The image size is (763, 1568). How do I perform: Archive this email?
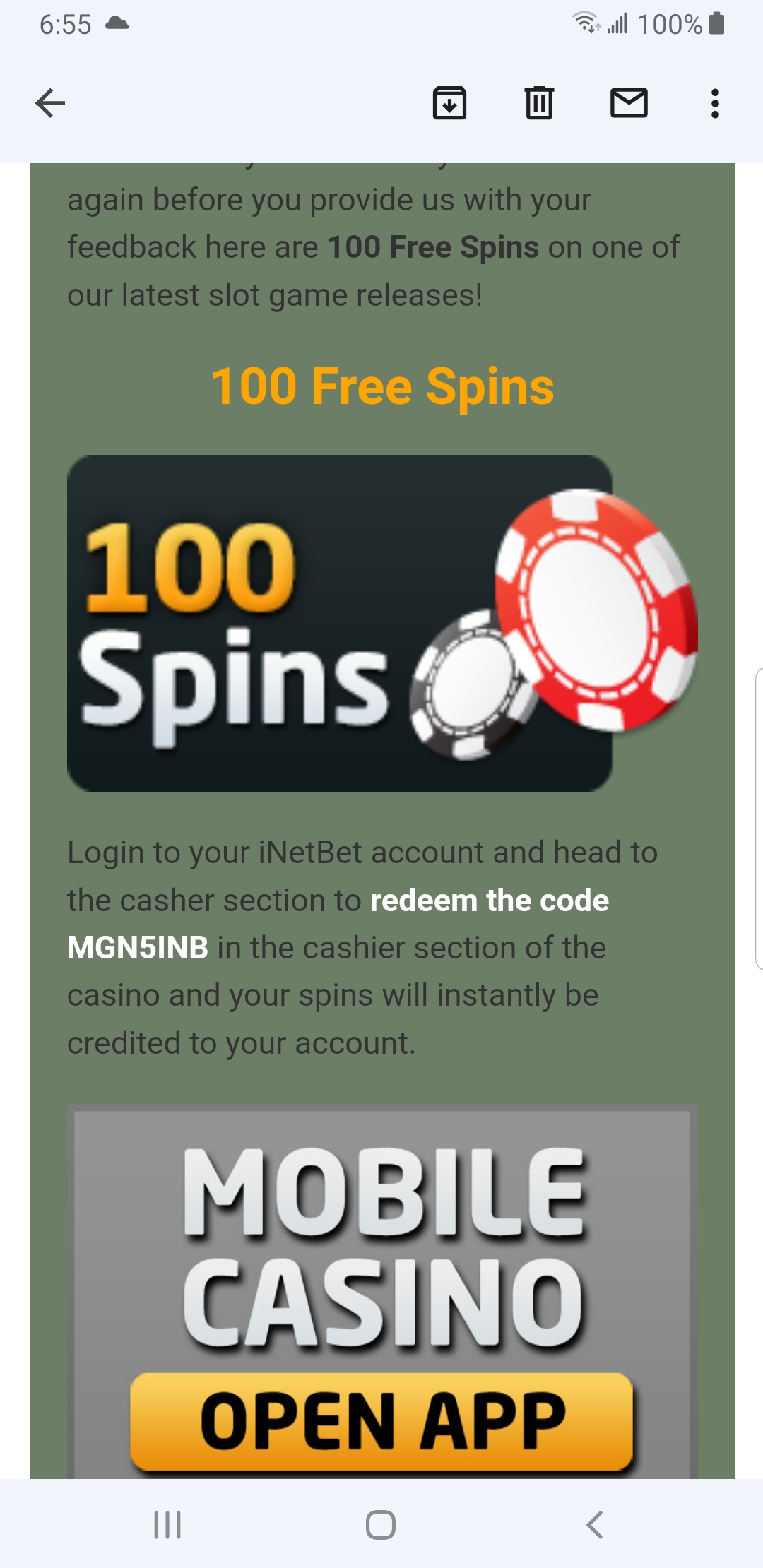pyautogui.click(x=449, y=103)
